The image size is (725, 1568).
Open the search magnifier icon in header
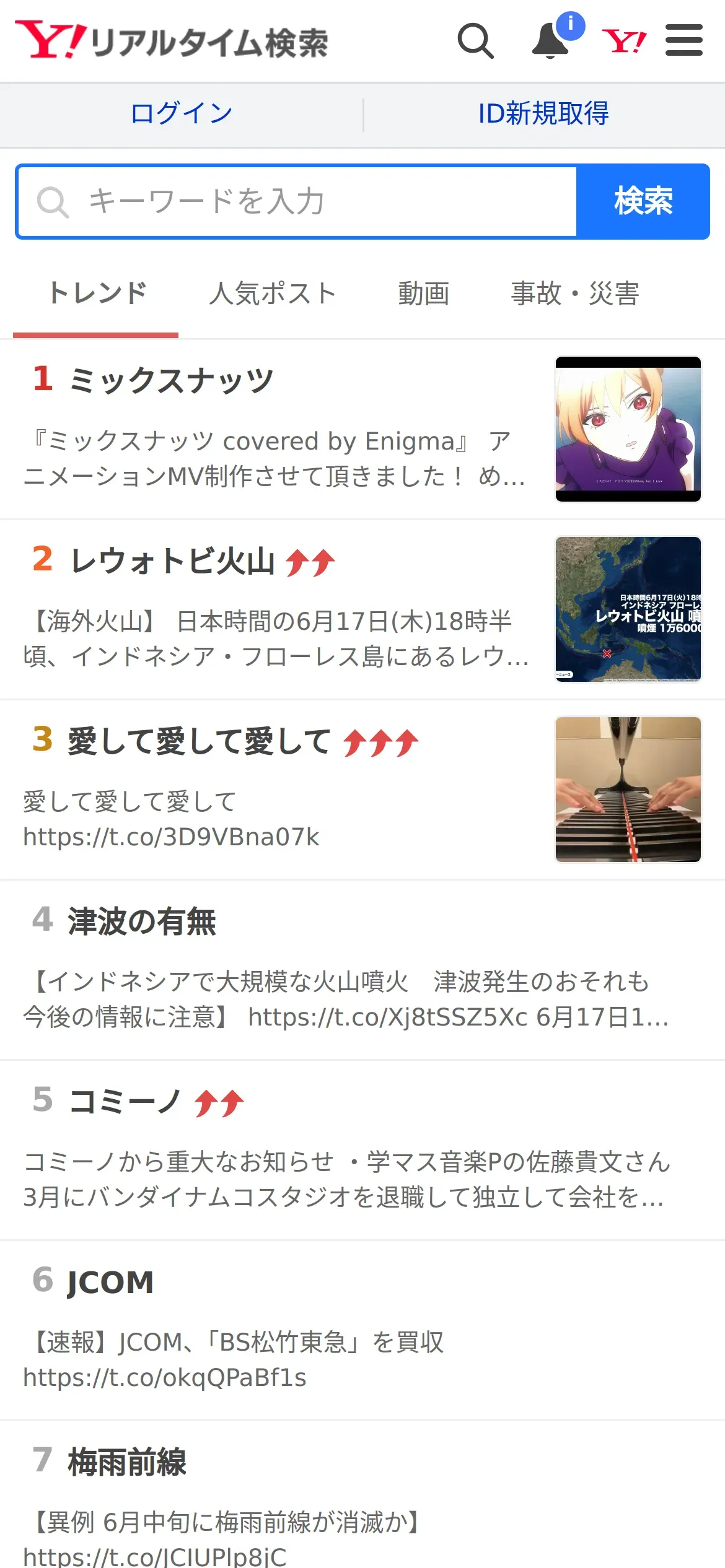coord(475,41)
